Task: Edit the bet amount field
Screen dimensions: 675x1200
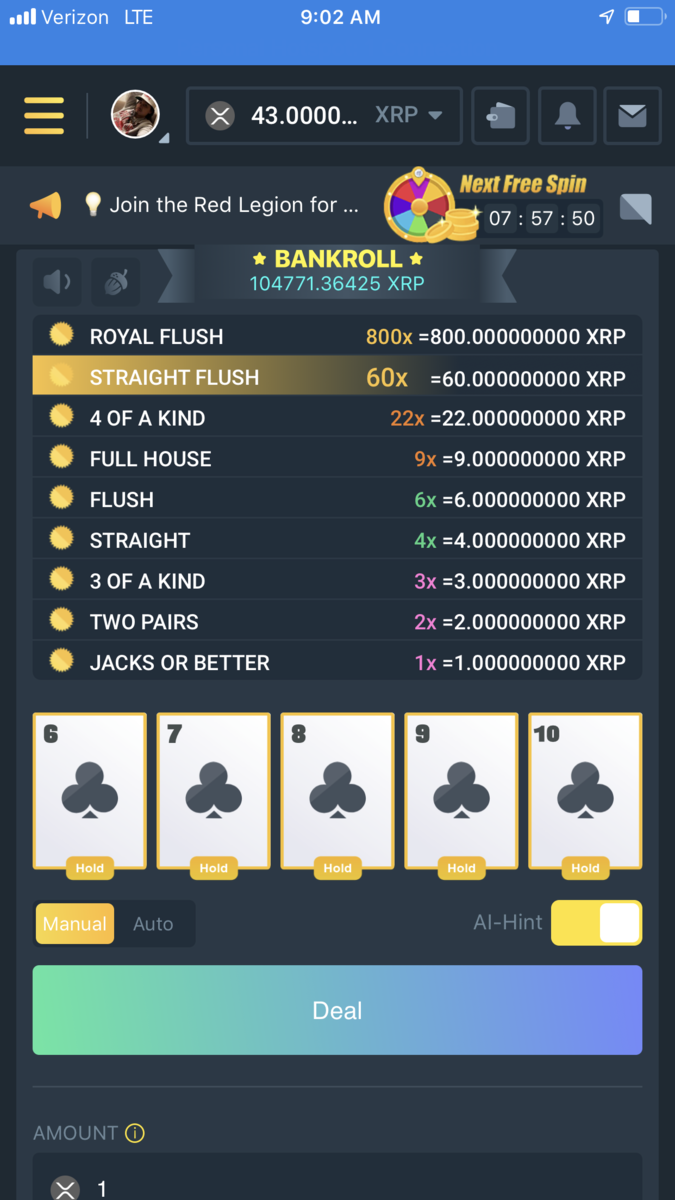Action: 337,1187
